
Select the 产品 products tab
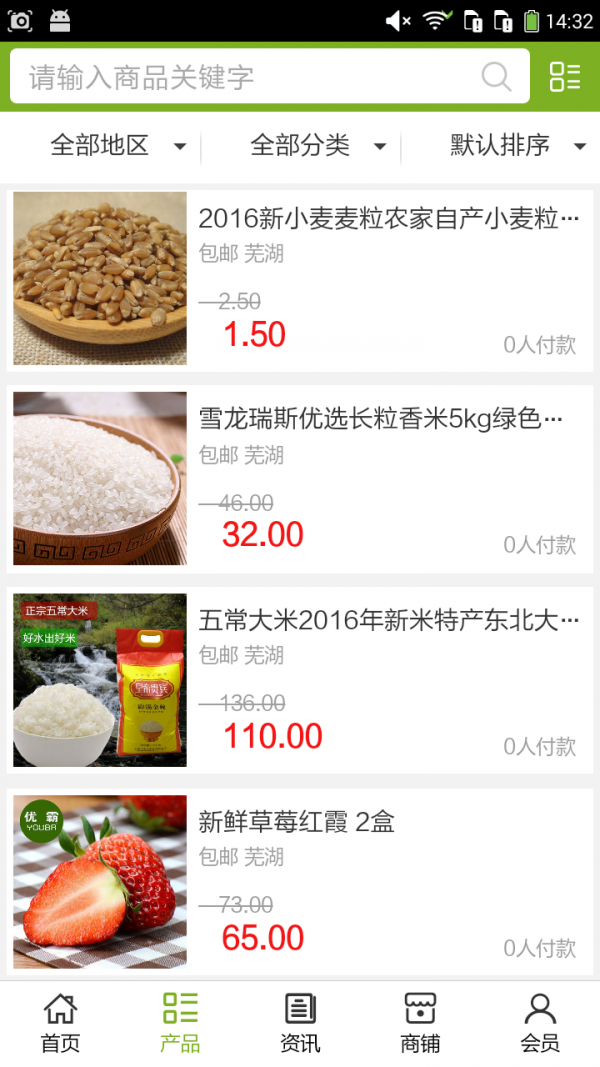(x=180, y=1023)
